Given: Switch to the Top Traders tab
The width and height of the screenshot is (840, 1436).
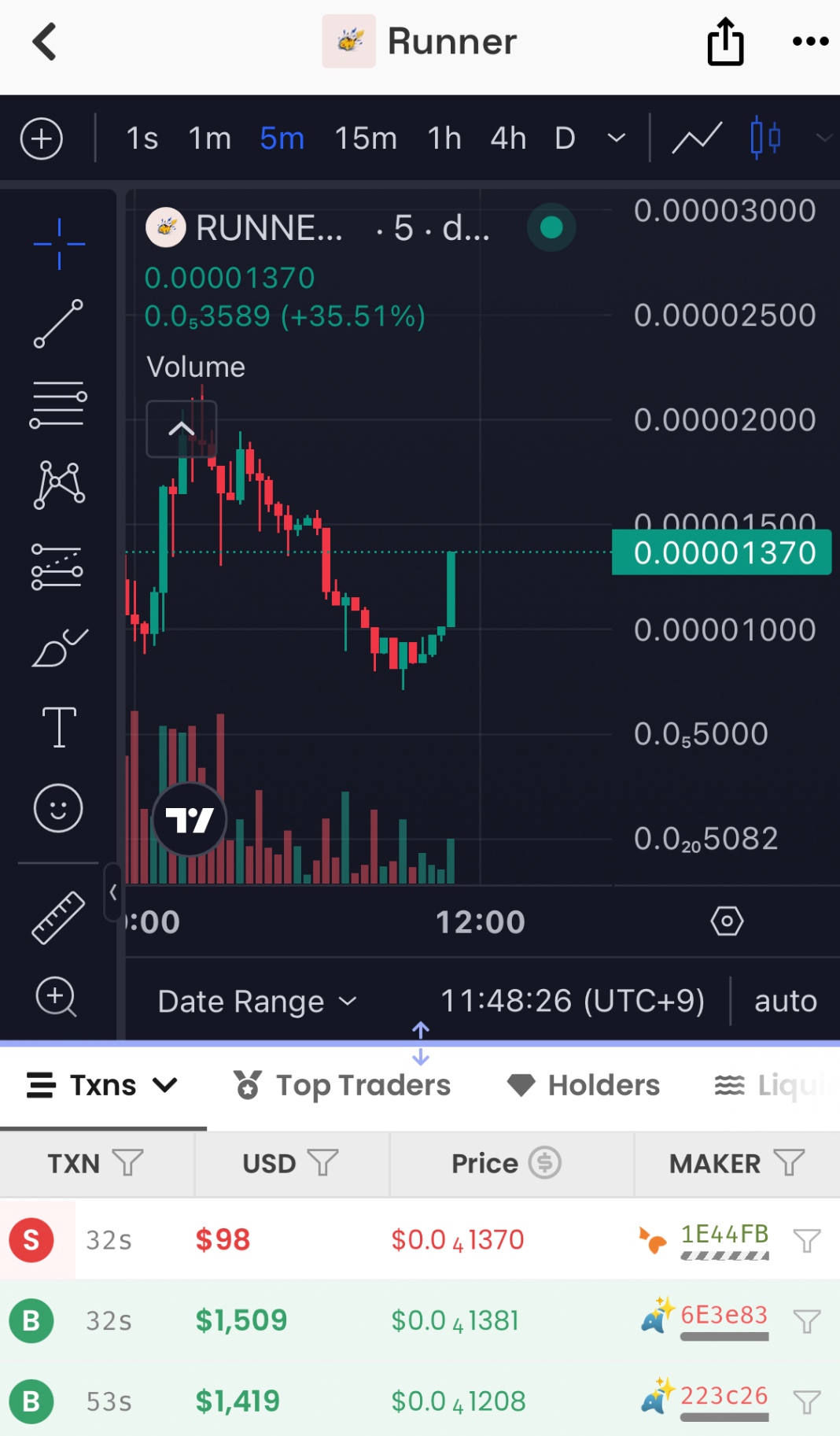Looking at the screenshot, I should point(343,1086).
